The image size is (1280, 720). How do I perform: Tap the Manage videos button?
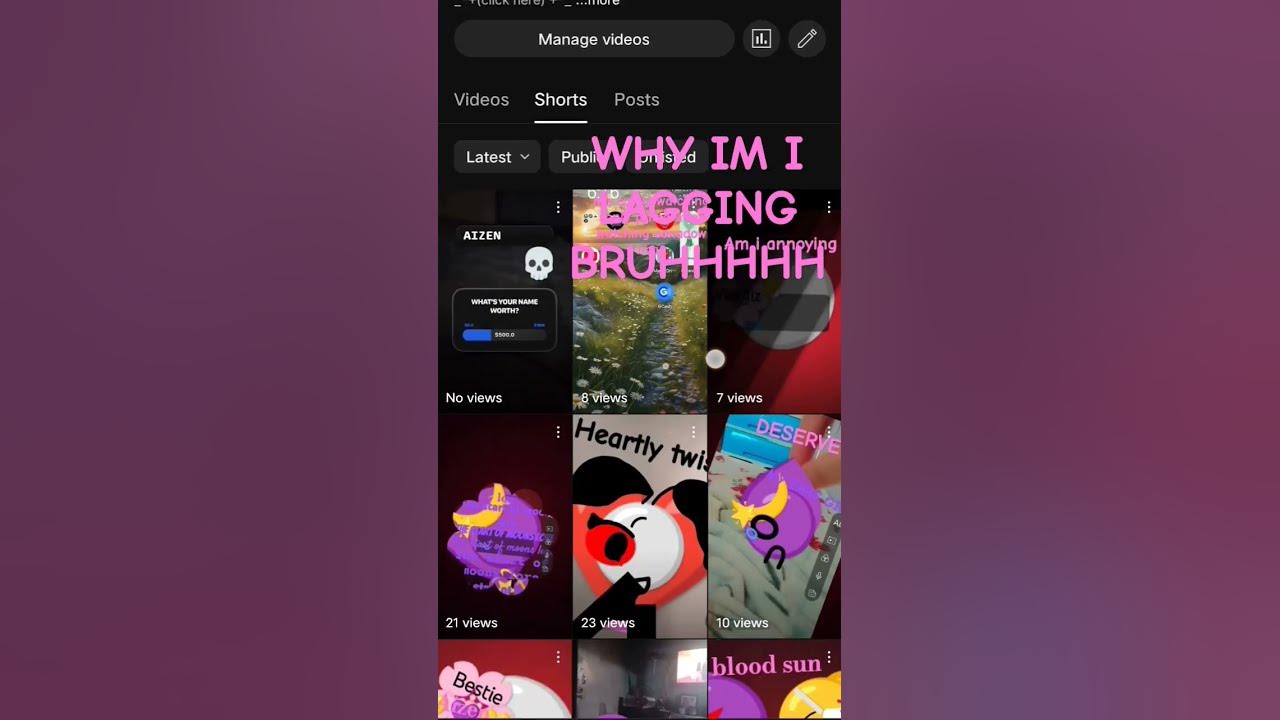594,39
